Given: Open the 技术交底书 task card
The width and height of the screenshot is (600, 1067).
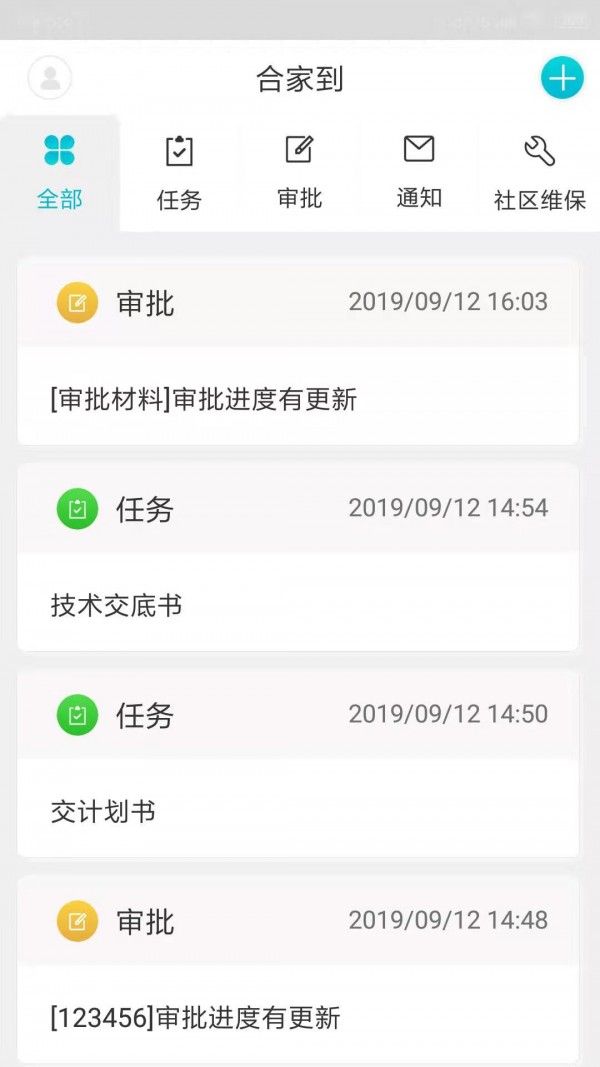Looking at the screenshot, I should [298, 557].
